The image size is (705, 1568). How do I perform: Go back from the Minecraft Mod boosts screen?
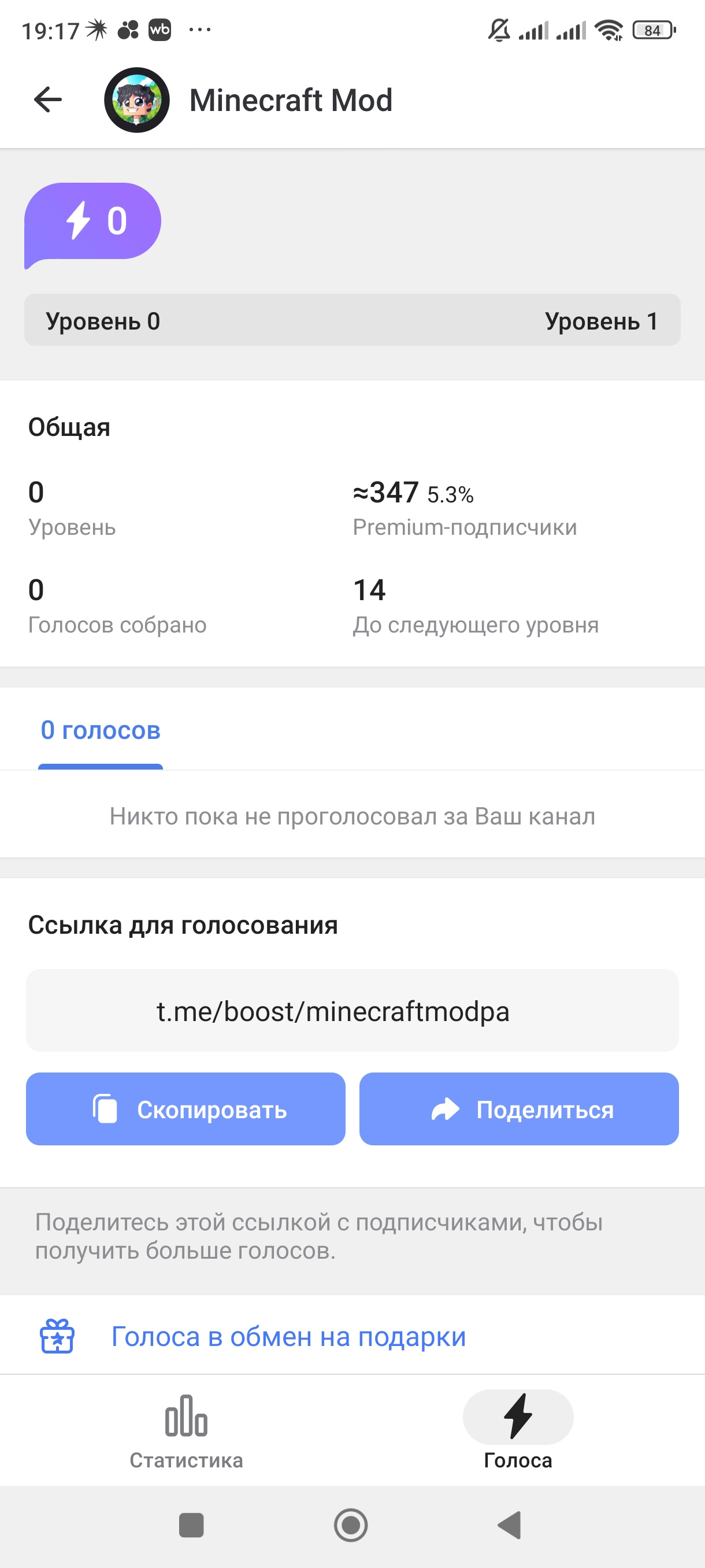[47, 100]
